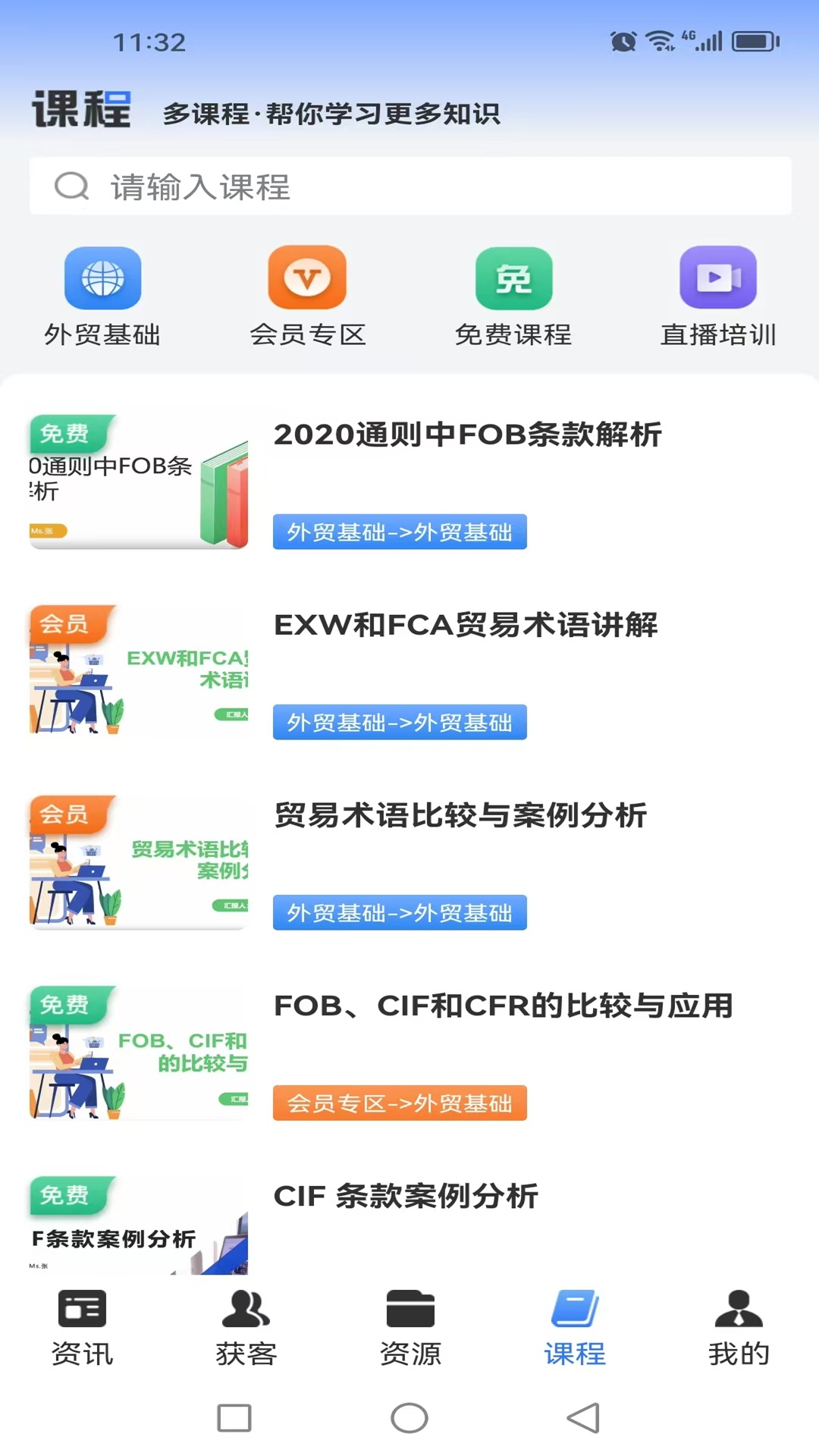Open the 直播培训 live training icon
Screen dimensions: 819x1456
(719, 278)
